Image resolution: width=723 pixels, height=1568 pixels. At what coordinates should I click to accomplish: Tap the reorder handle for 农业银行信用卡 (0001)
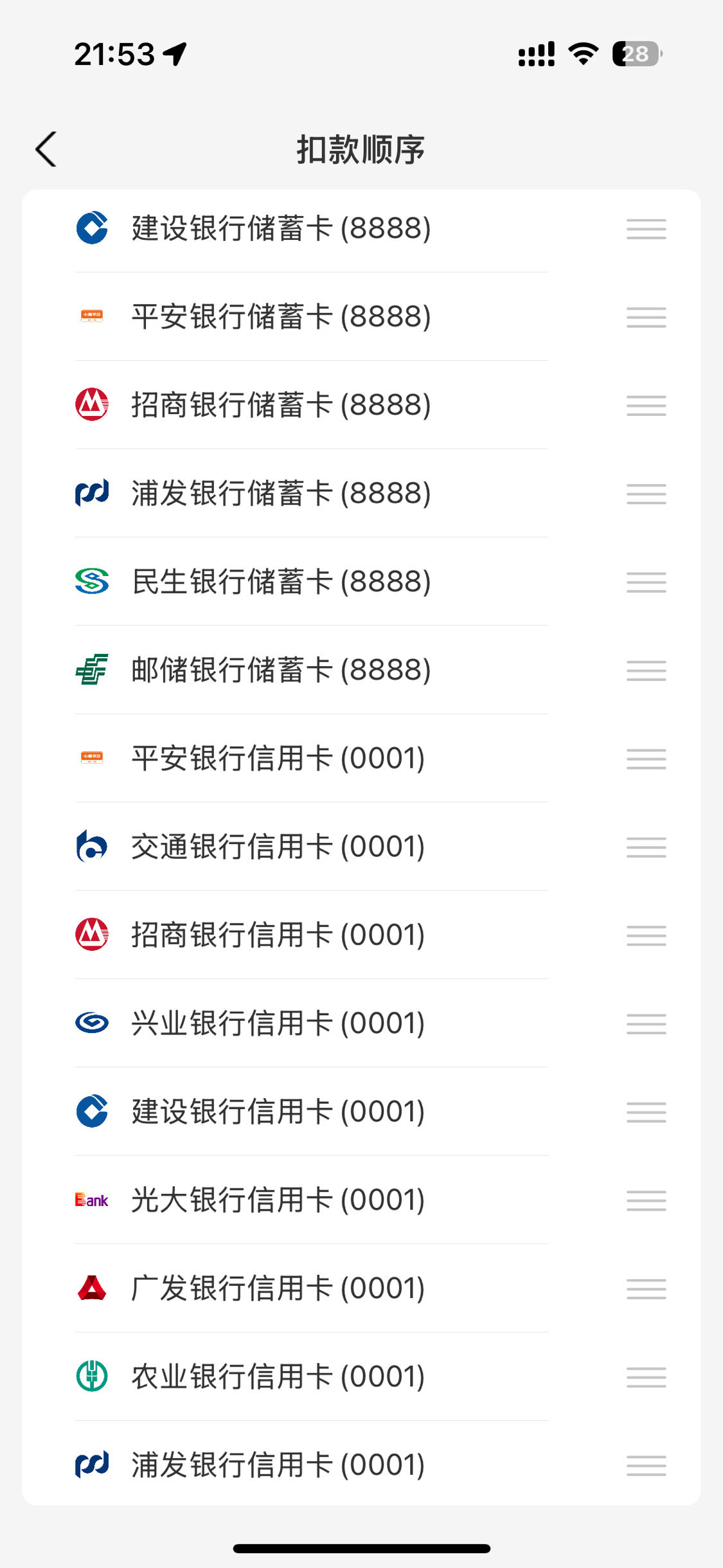click(646, 1377)
